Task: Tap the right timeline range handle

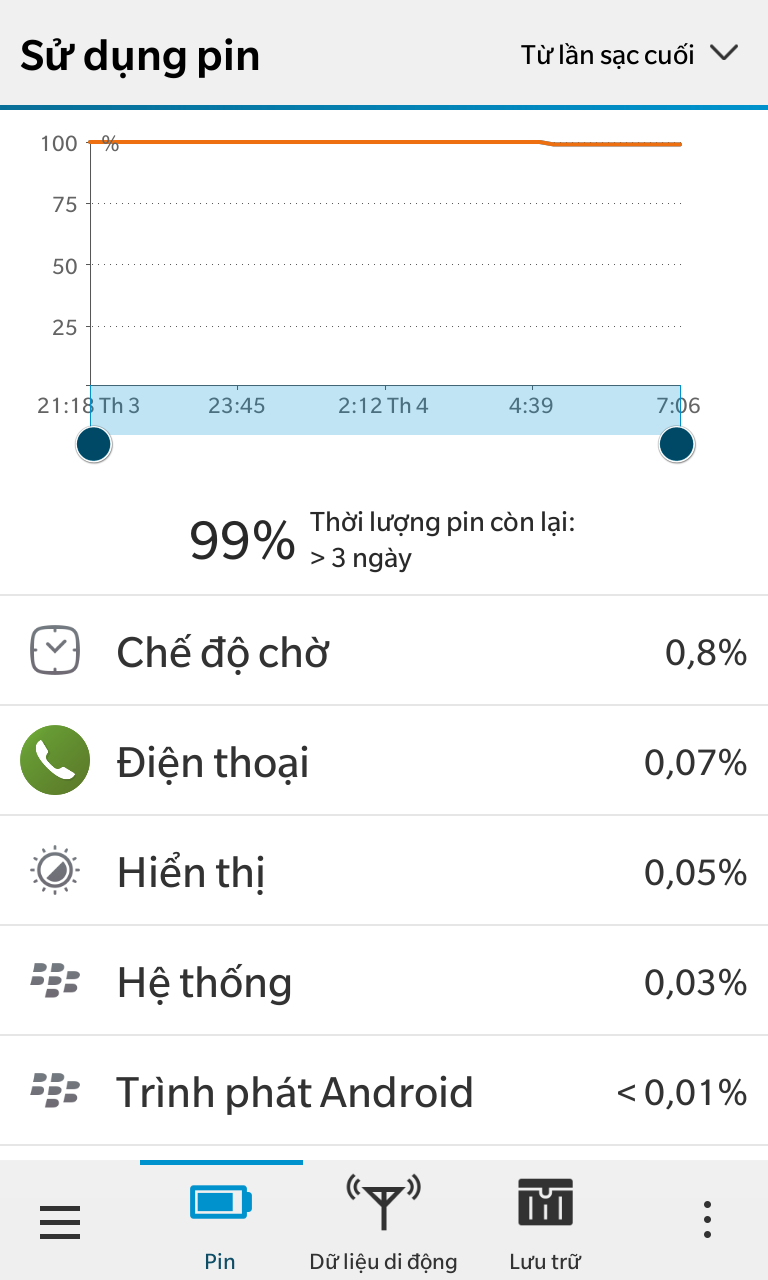Action: pyautogui.click(x=677, y=444)
